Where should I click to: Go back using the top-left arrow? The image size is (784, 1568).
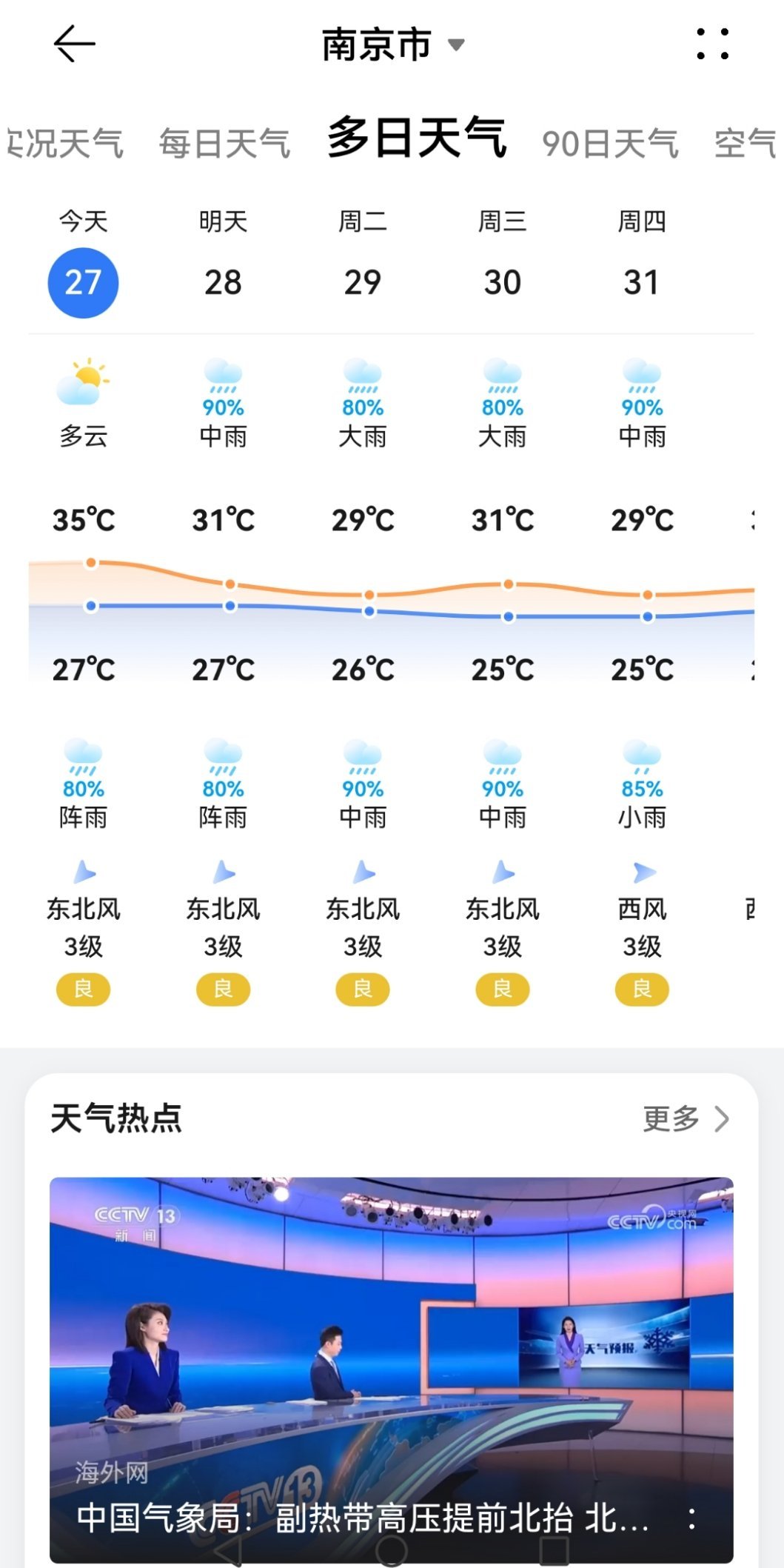(x=74, y=44)
